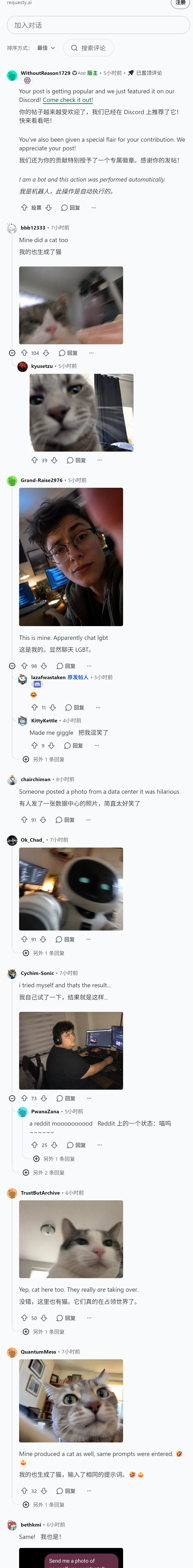Tap the 加入对话 comment input field
Image resolution: width=193 pixels, height=1568 pixels.
coord(98,25)
